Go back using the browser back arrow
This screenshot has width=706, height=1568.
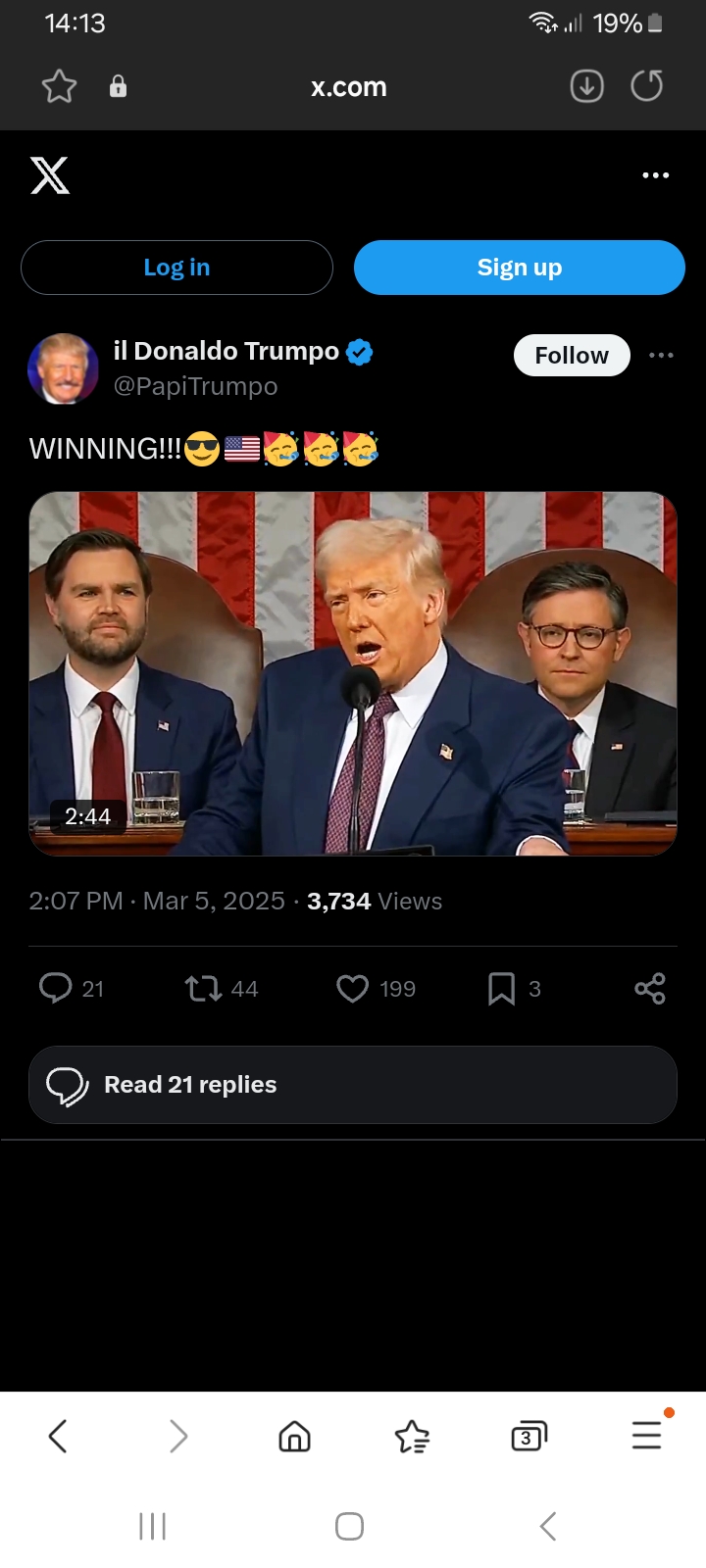pyautogui.click(x=58, y=1437)
